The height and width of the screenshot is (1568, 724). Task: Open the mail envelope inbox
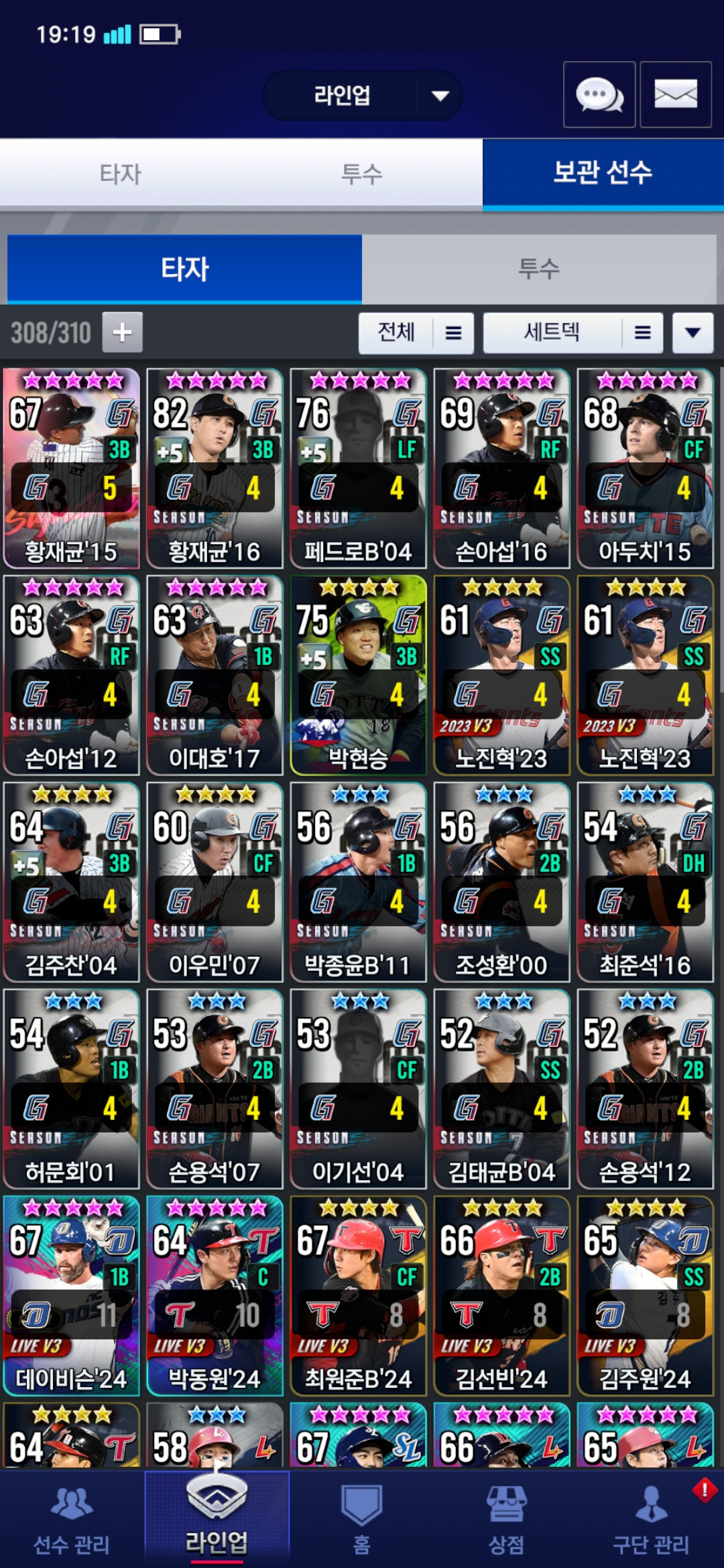click(x=675, y=94)
